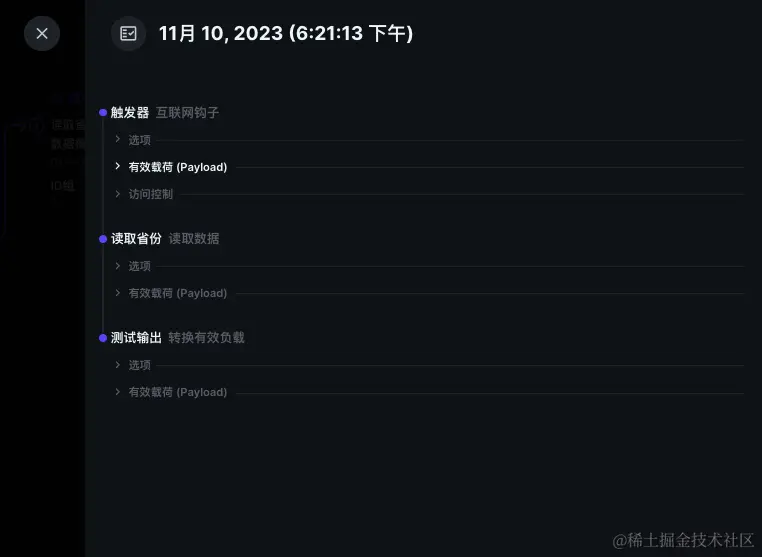This screenshot has height=557, width=762.
Task: Expand 选项 under 测试输出
Action: 139,365
